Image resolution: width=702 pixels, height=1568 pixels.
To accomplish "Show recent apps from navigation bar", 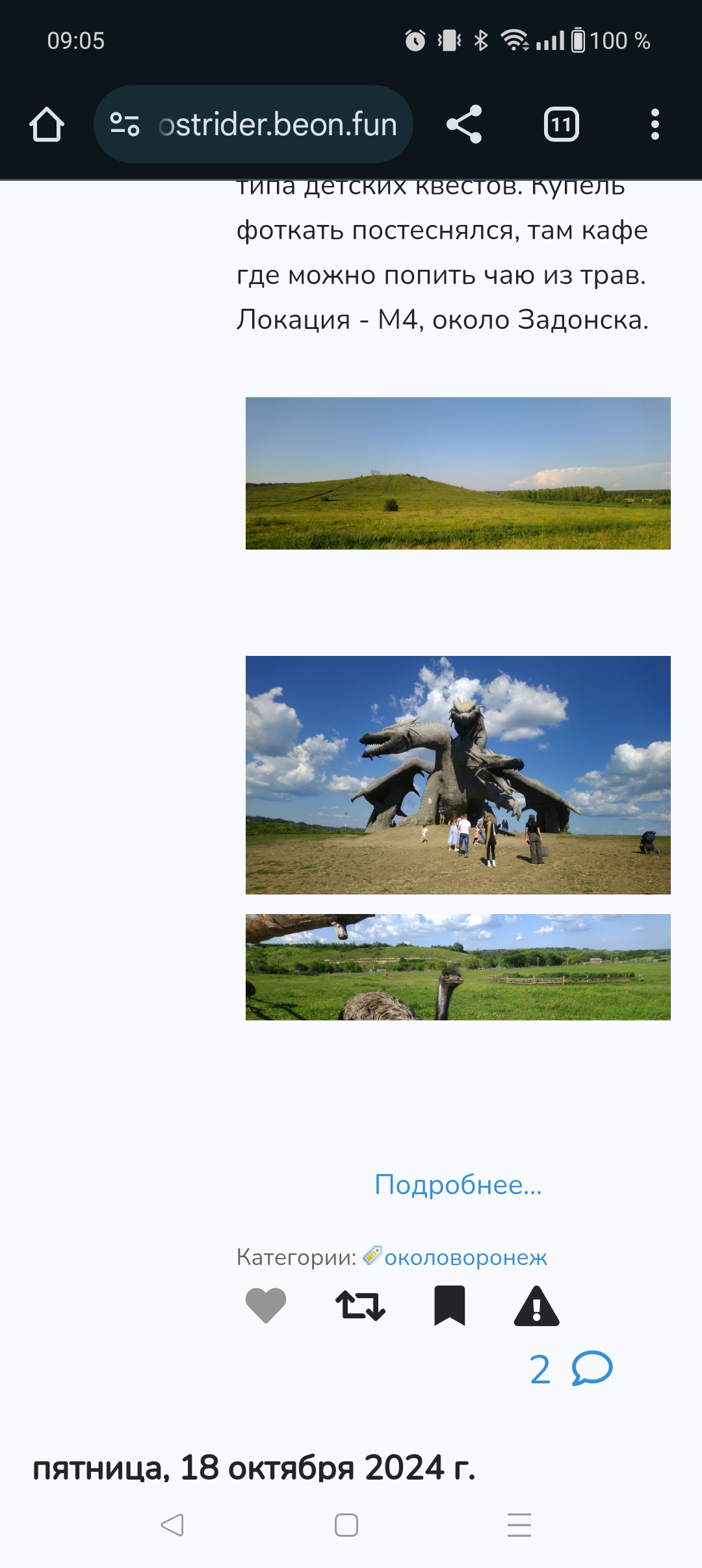I will pyautogui.click(x=519, y=1524).
